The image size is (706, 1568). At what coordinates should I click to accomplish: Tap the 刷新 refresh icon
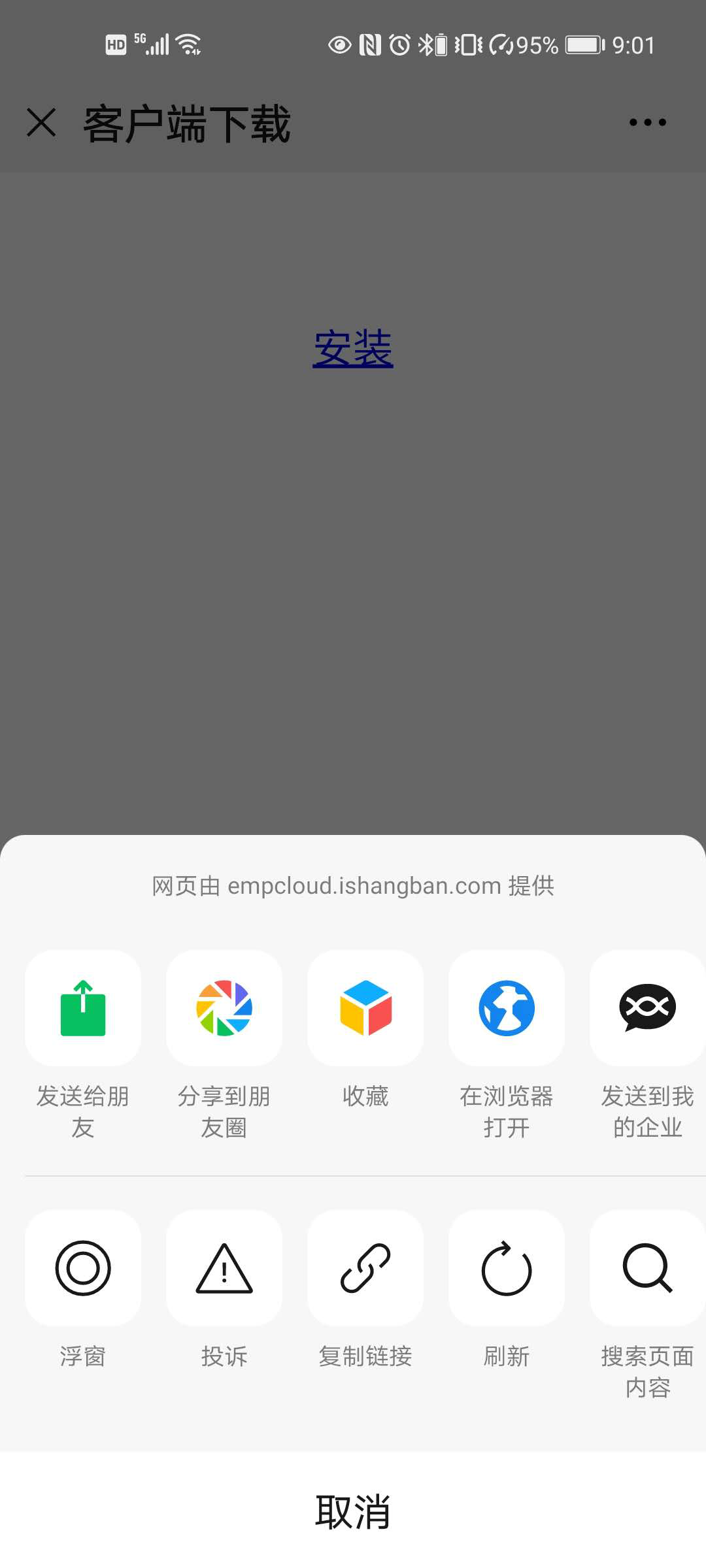click(506, 1267)
